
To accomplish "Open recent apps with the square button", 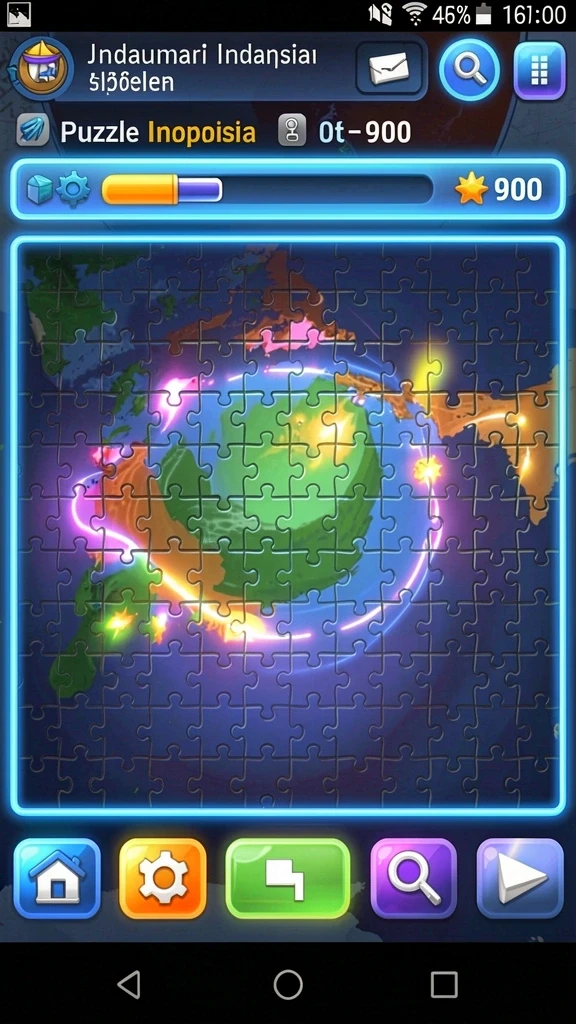I will 444,984.
